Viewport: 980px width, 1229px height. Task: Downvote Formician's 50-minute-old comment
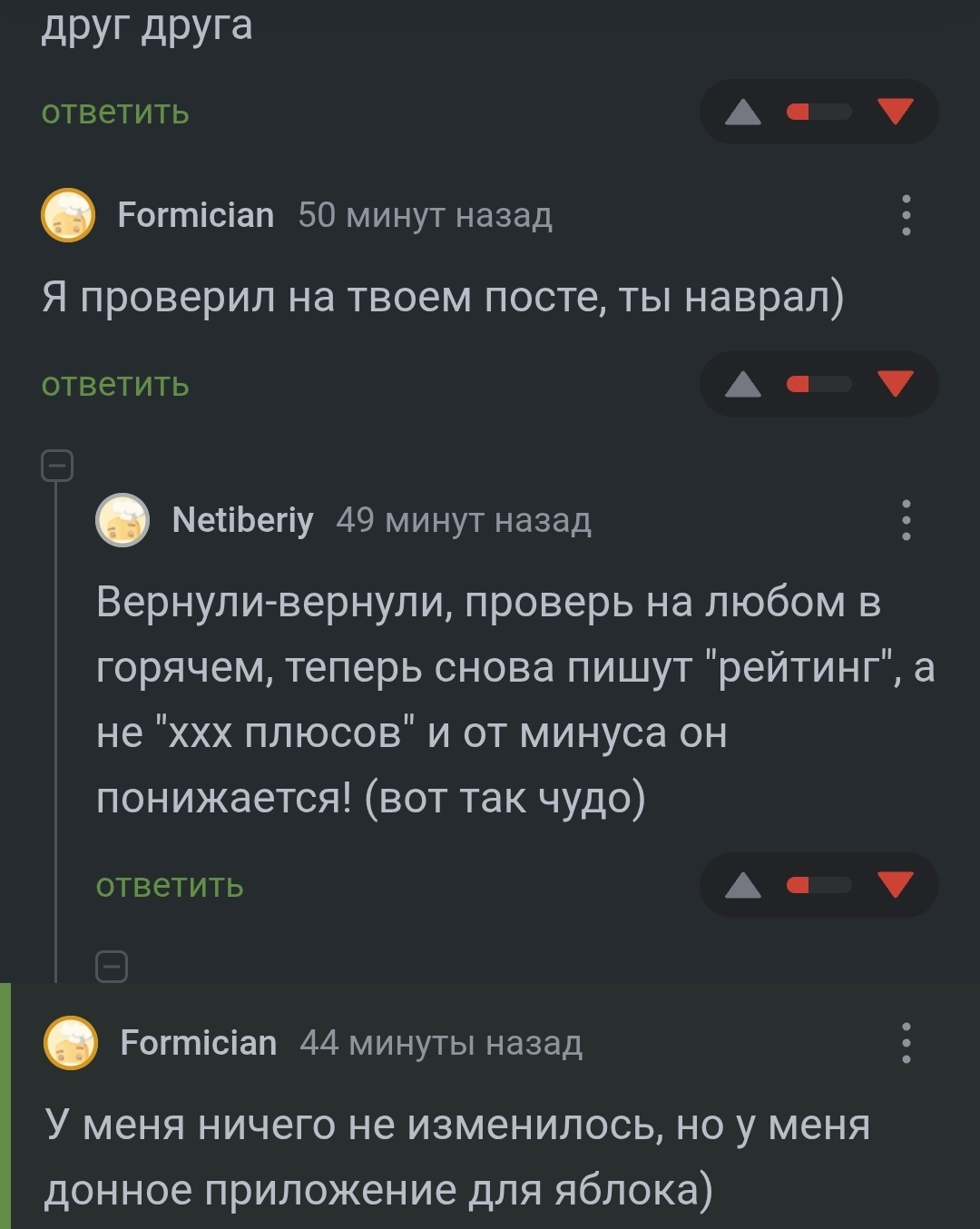896,384
